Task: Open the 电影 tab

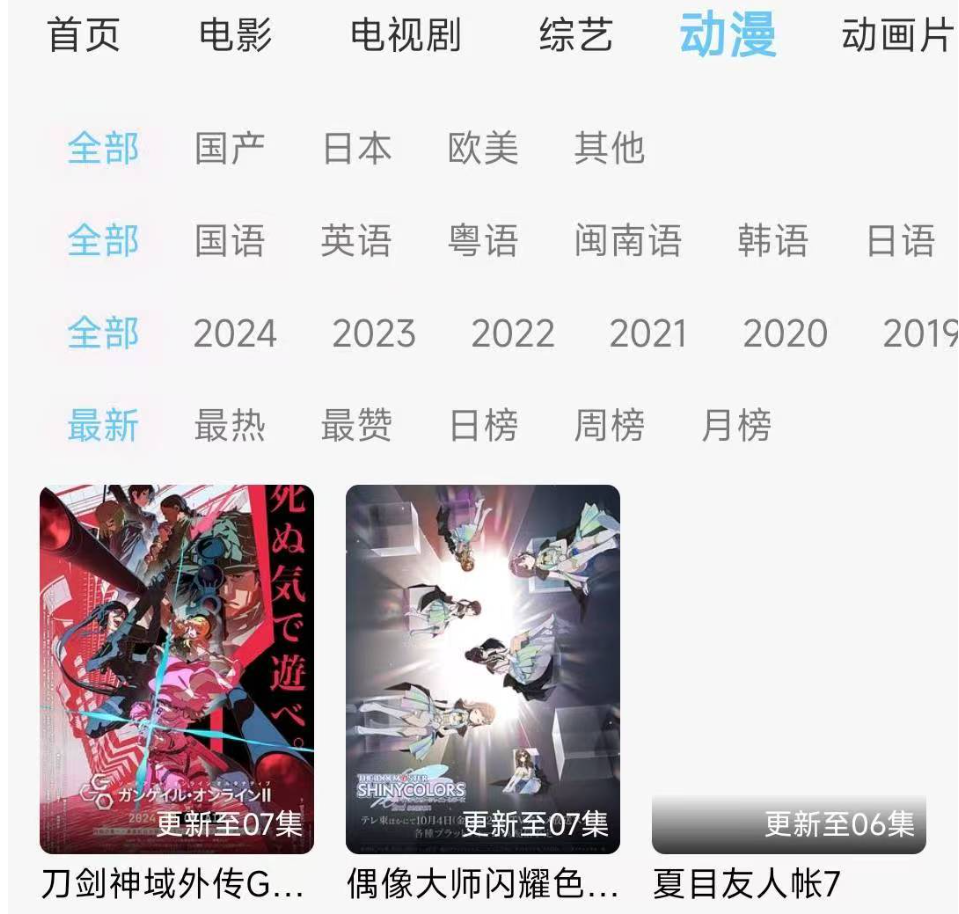Action: pyautogui.click(x=235, y=36)
